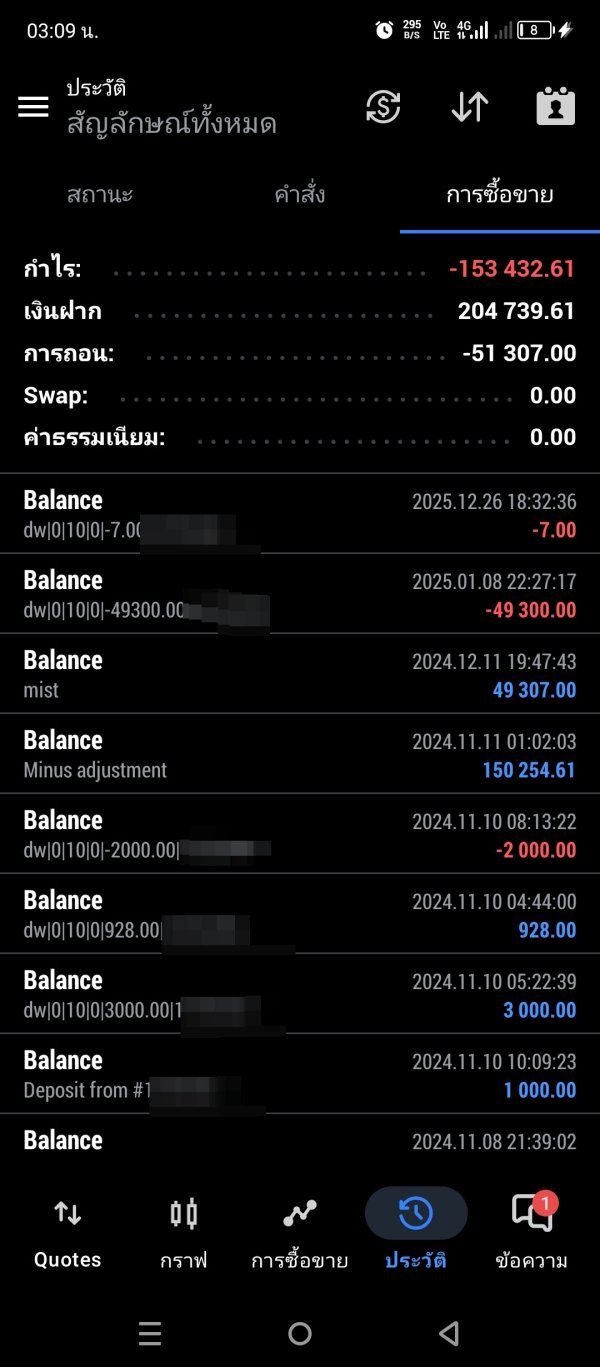Open the Balance entry of 3 000.00
This screenshot has height=1367, width=600.
point(300,994)
